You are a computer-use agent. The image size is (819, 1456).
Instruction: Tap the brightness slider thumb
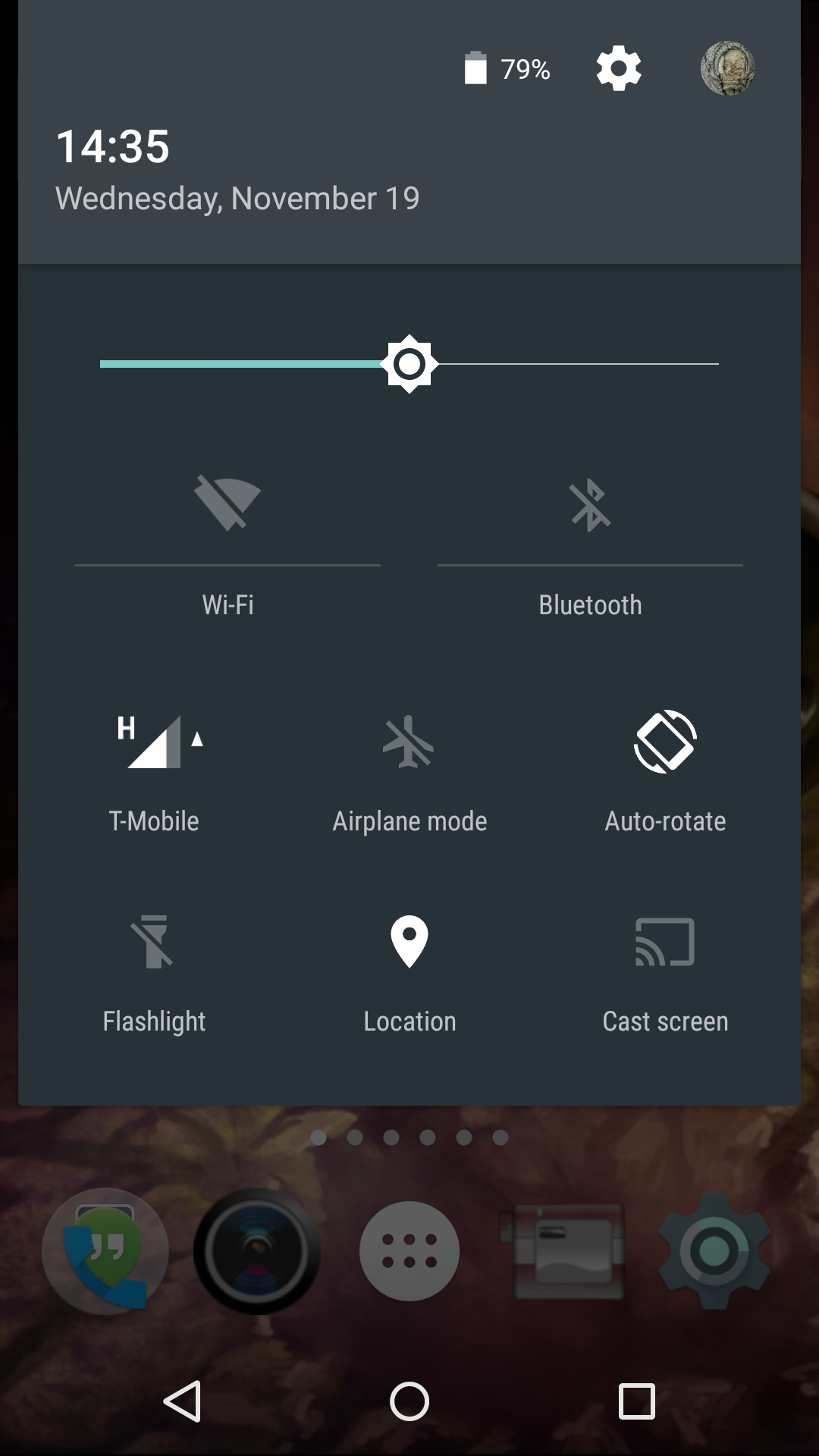(409, 364)
